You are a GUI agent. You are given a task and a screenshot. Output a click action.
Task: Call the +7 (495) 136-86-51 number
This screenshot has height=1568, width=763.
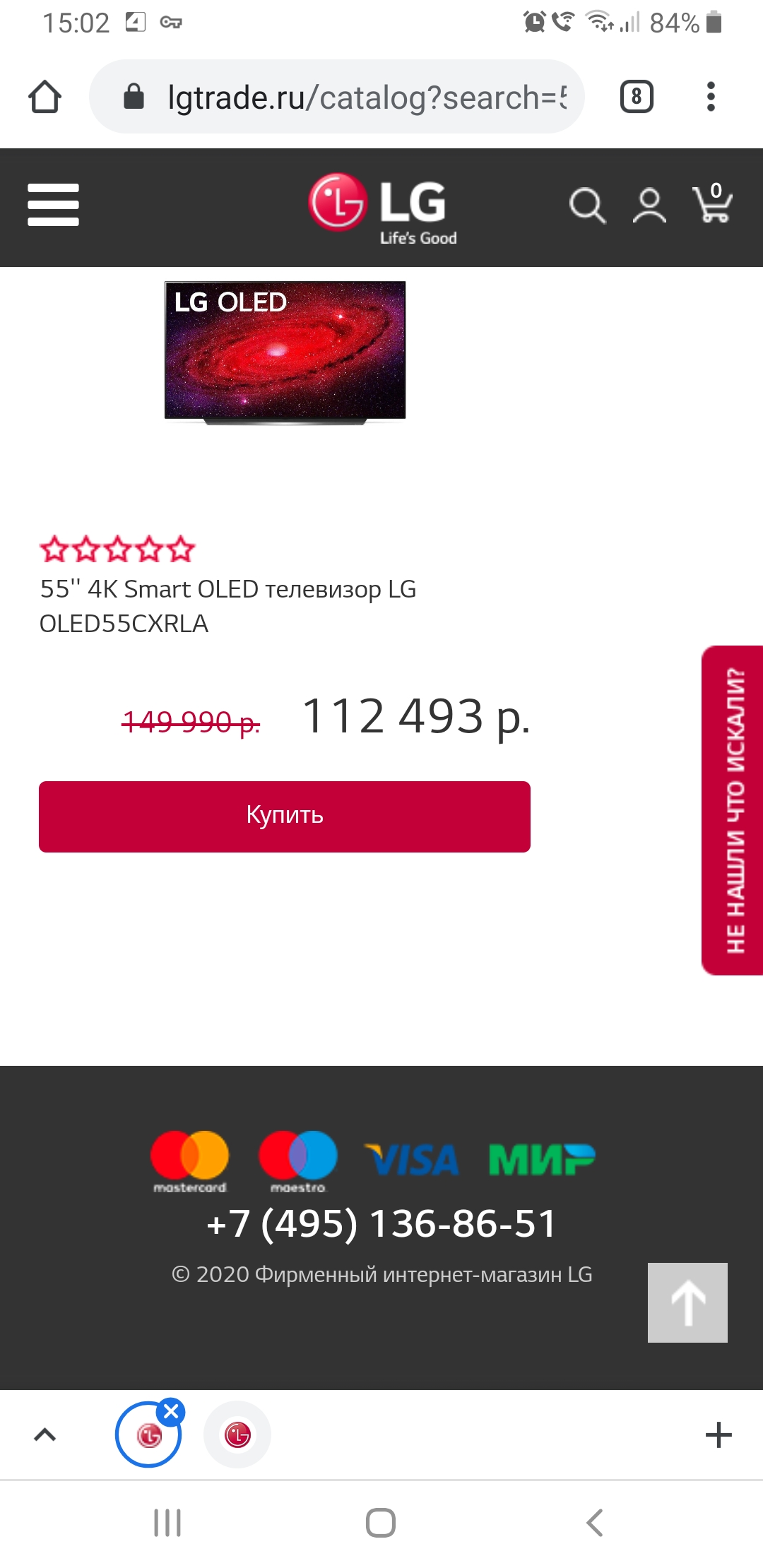(381, 1223)
